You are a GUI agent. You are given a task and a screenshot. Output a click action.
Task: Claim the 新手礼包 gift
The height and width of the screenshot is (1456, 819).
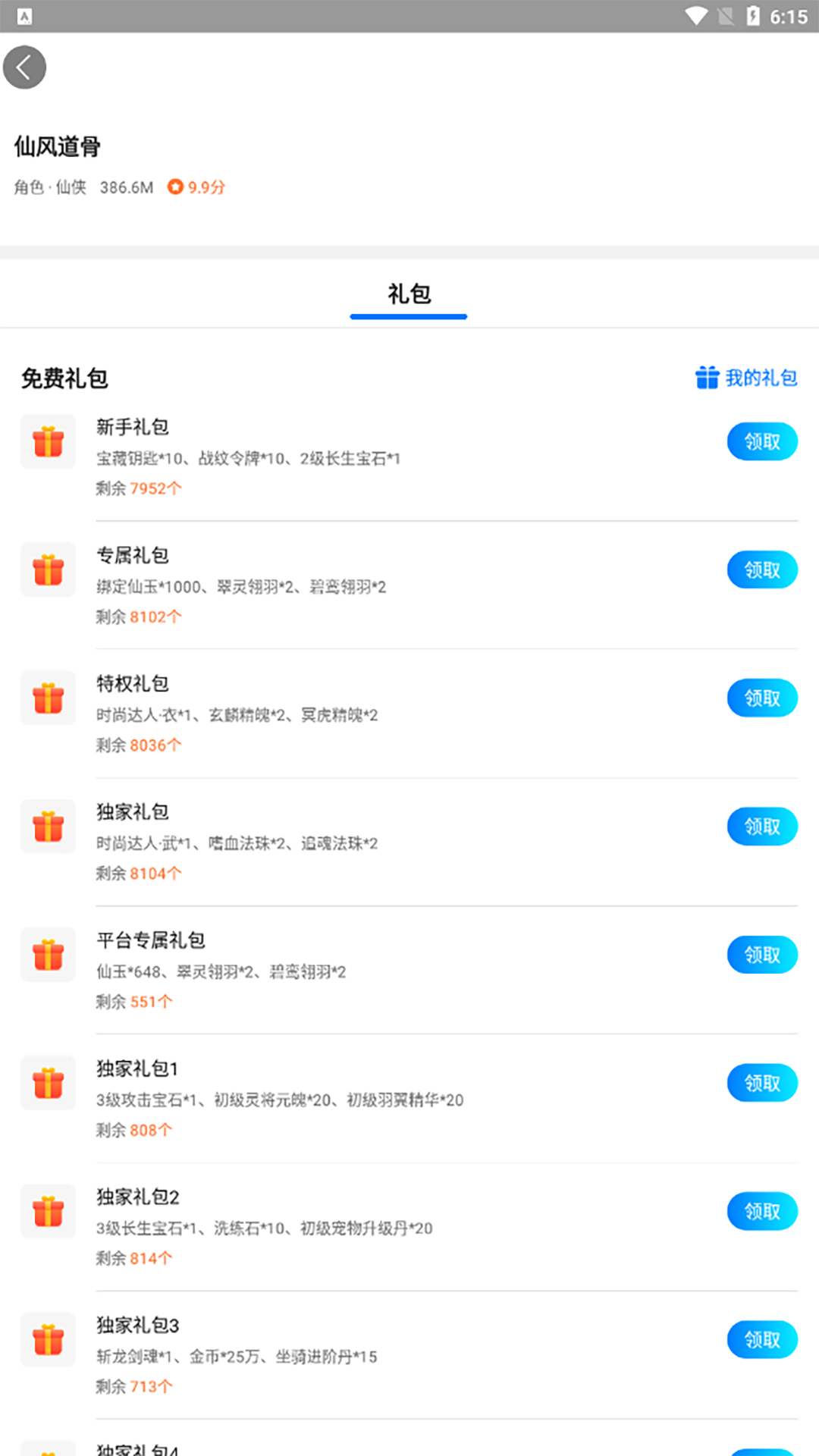click(762, 441)
